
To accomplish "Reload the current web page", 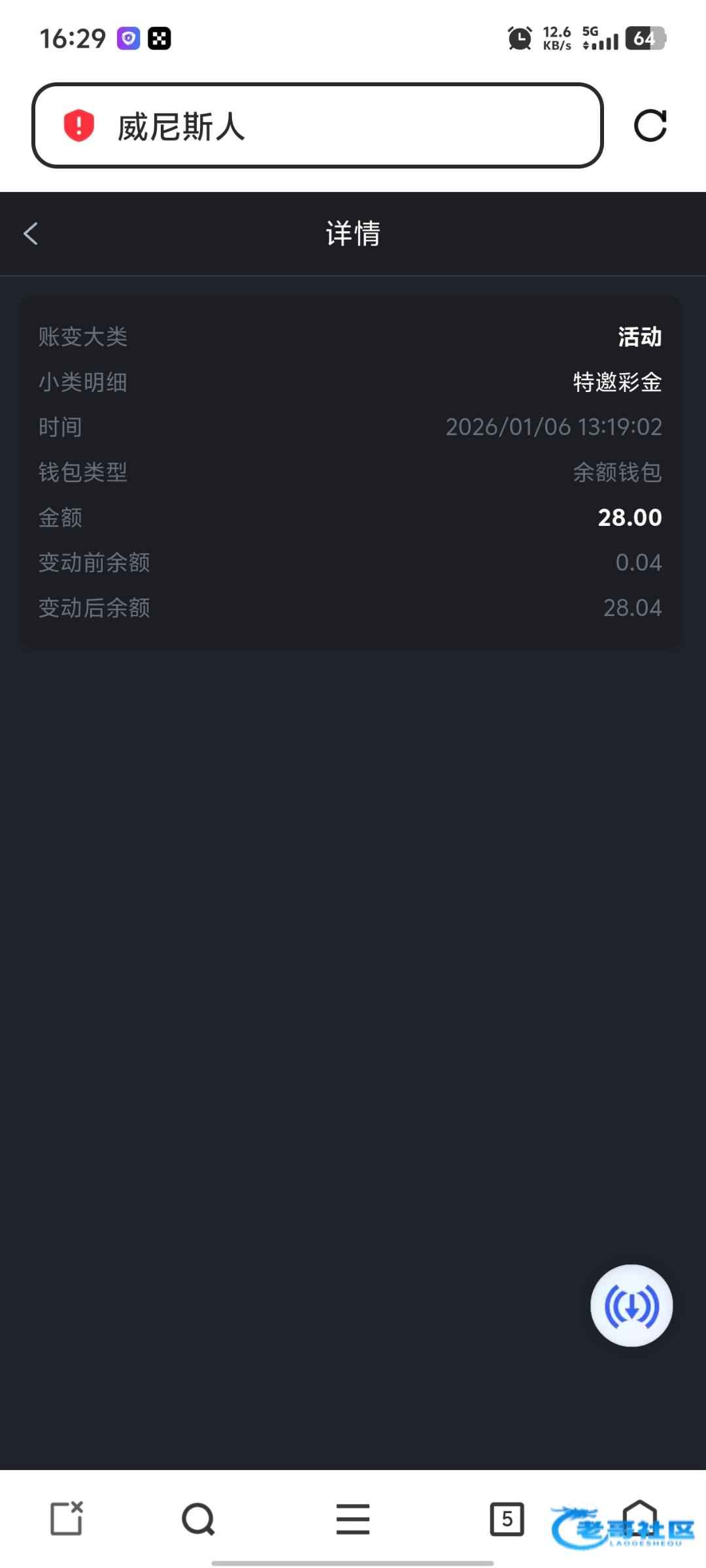I will (x=650, y=125).
